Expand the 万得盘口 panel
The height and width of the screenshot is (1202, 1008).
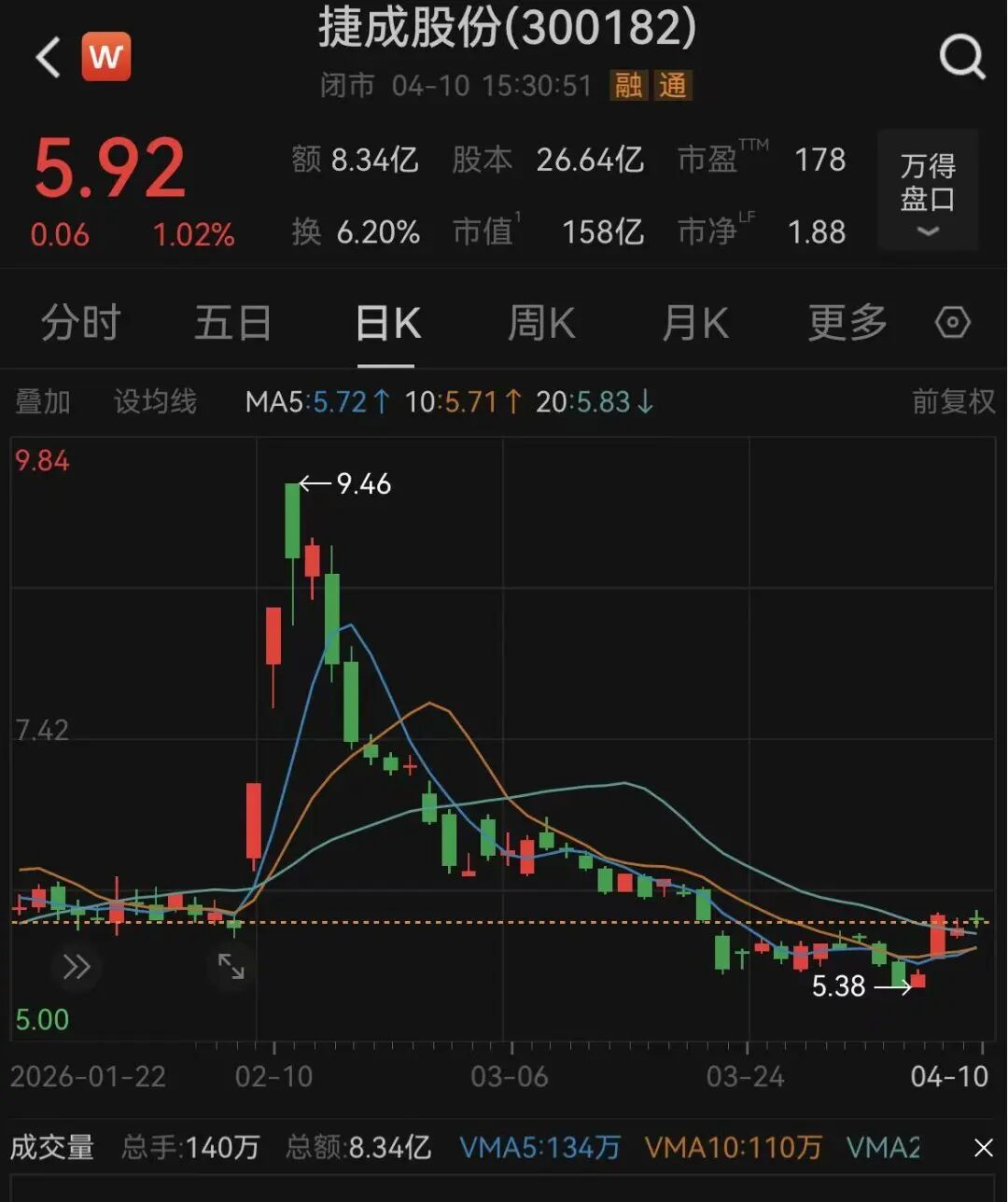pos(928,193)
